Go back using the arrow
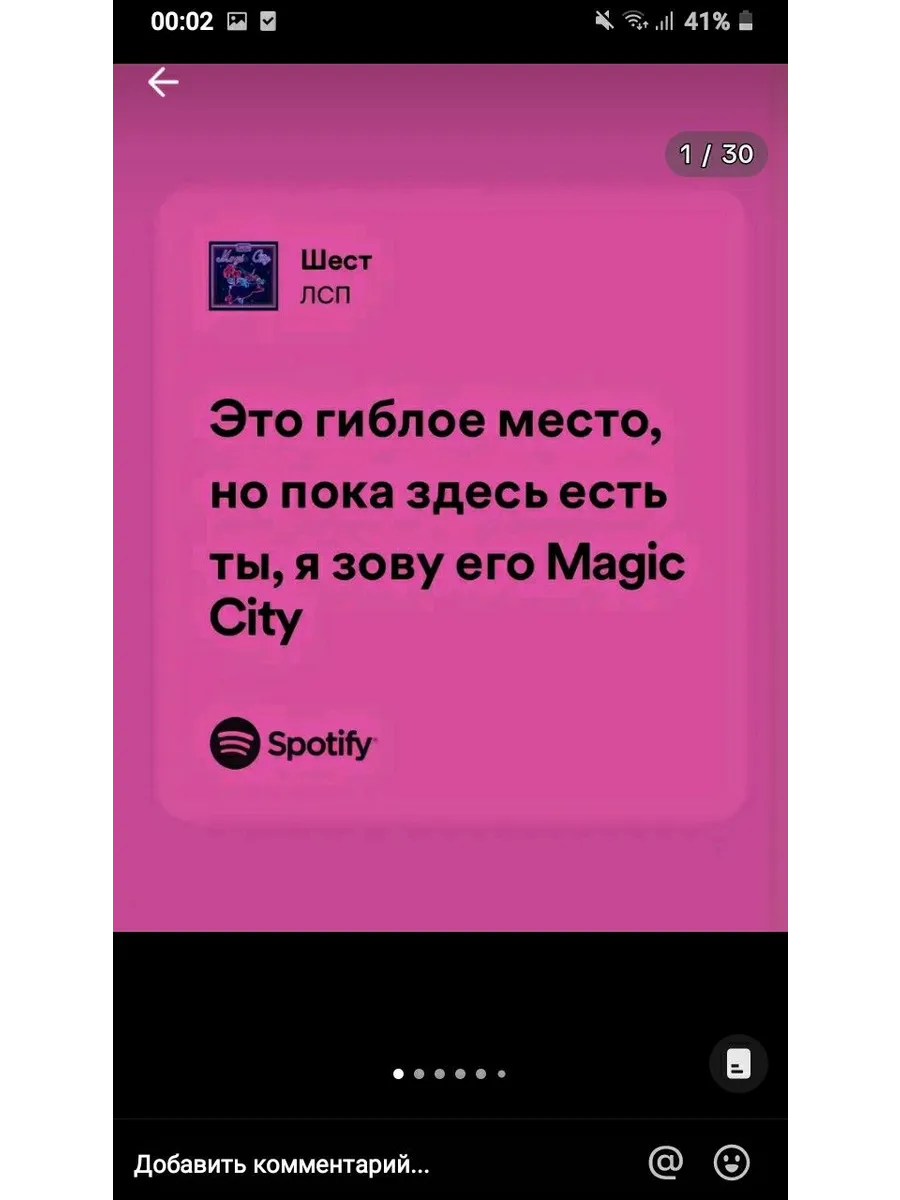900x1200 pixels. click(163, 83)
